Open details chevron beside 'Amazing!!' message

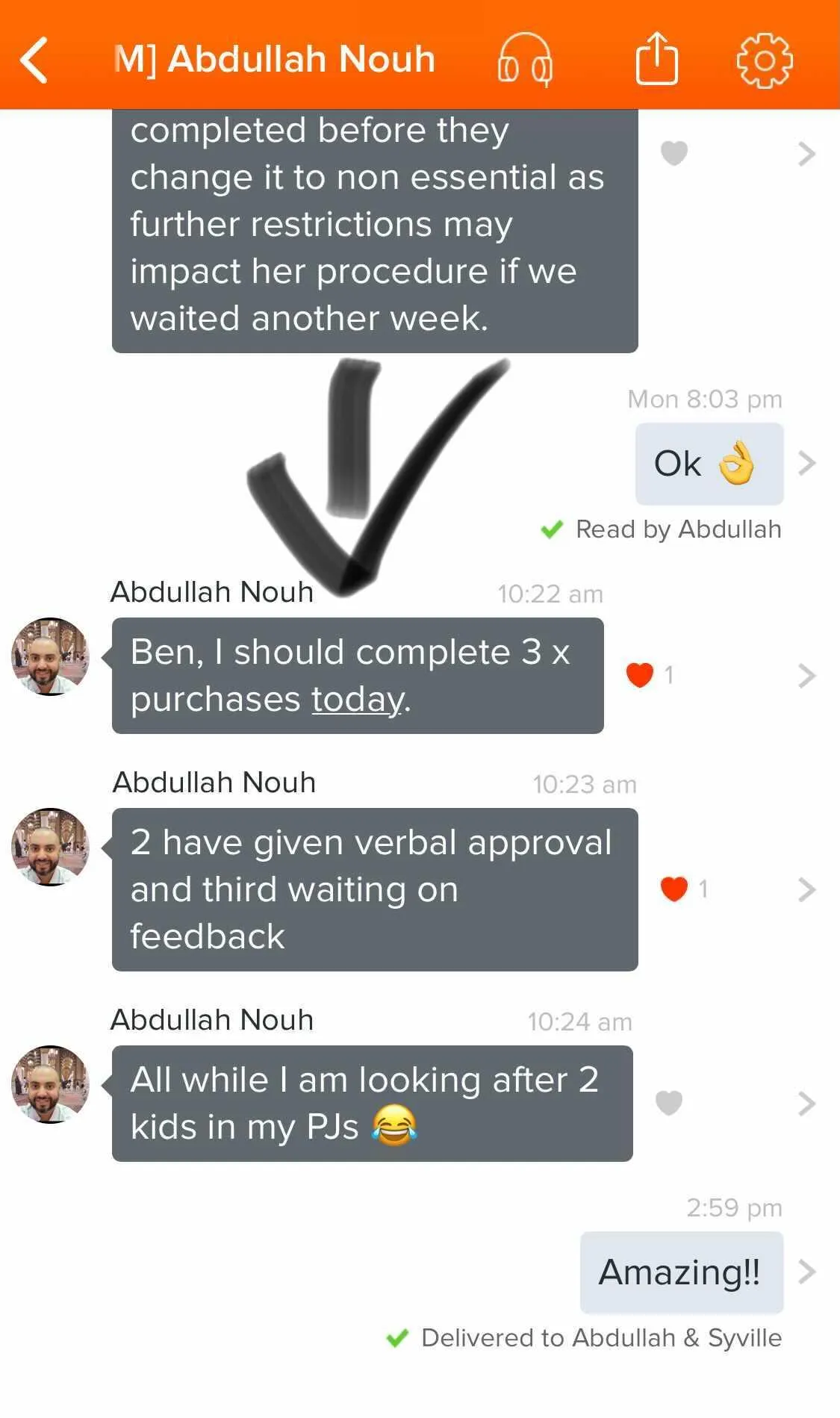[806, 1272]
